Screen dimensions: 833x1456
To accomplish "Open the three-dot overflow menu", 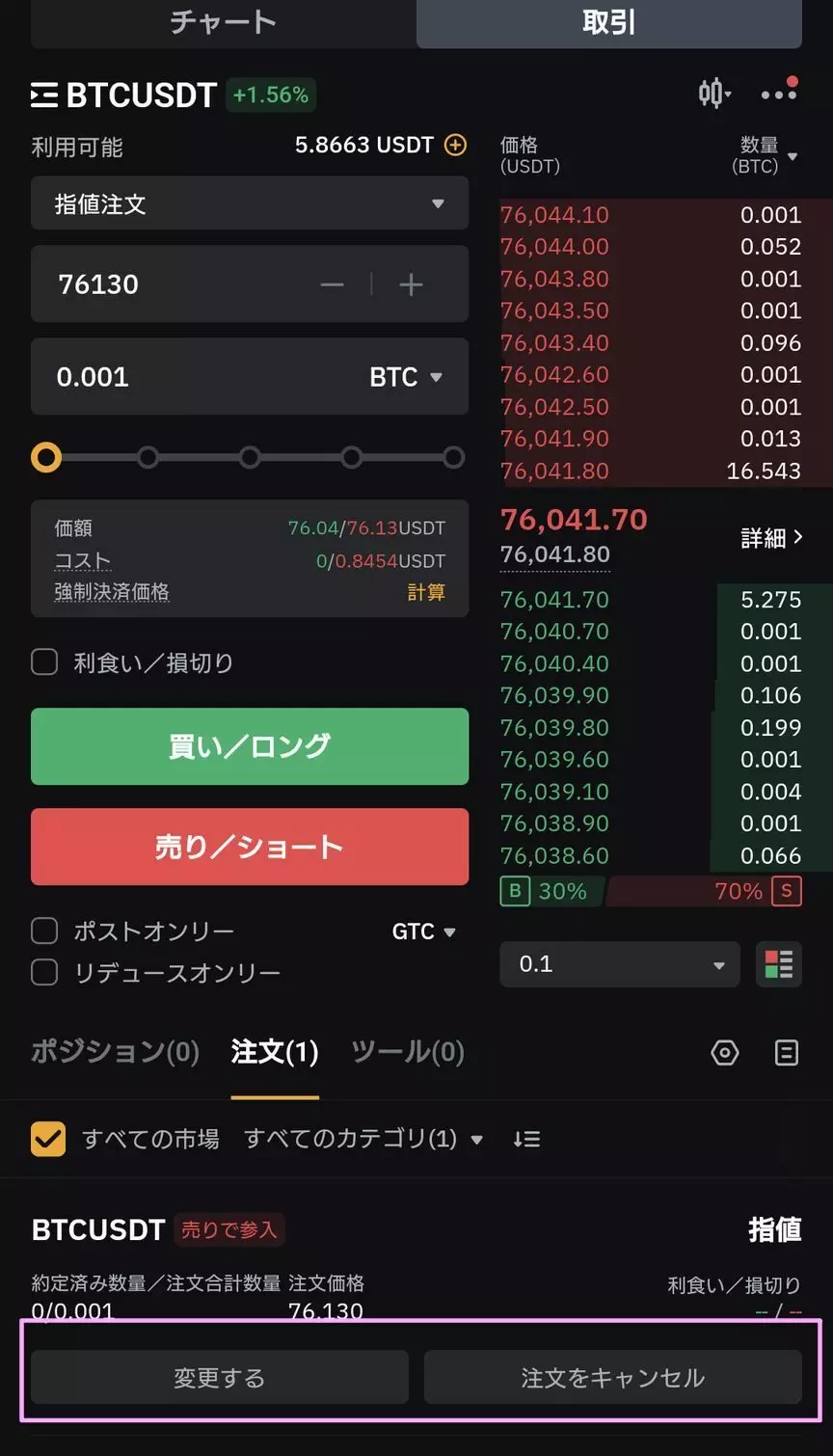I will (779, 93).
